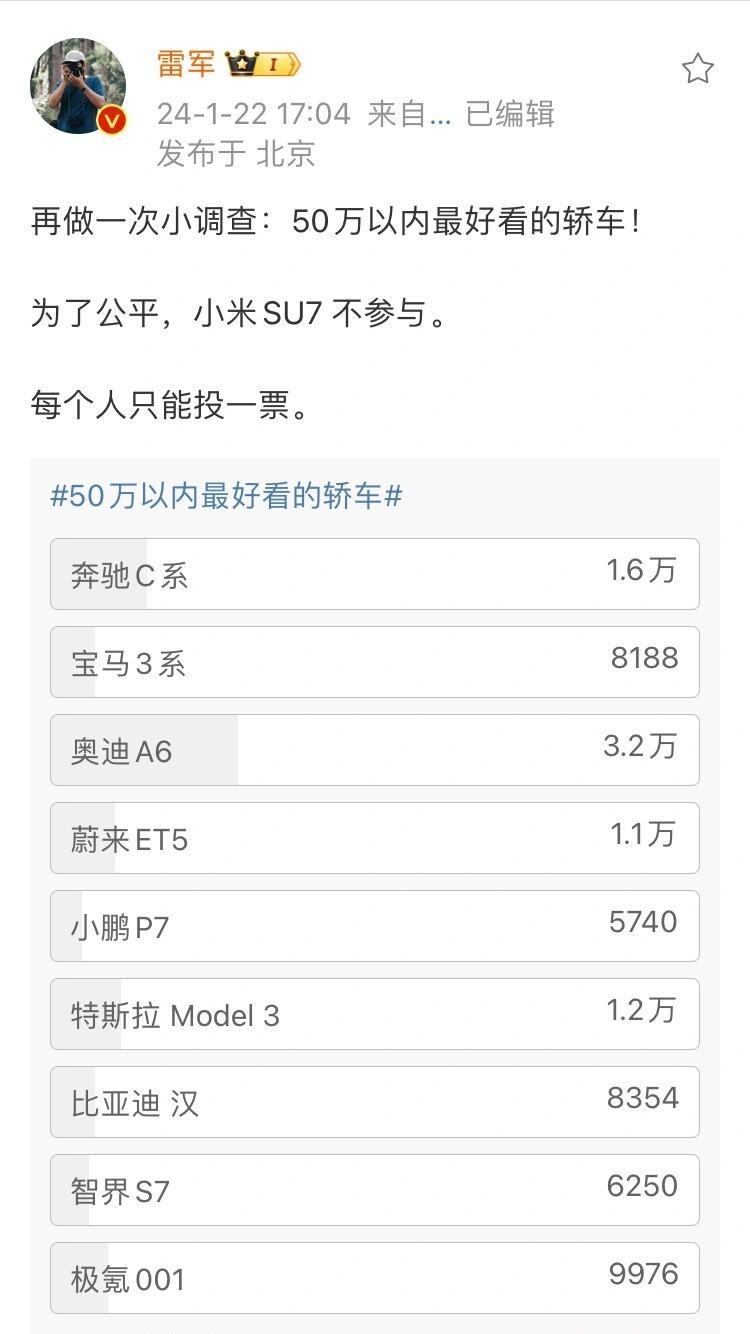Select 比亚迪 汉 in the poll
750x1334 pixels.
tap(375, 1102)
